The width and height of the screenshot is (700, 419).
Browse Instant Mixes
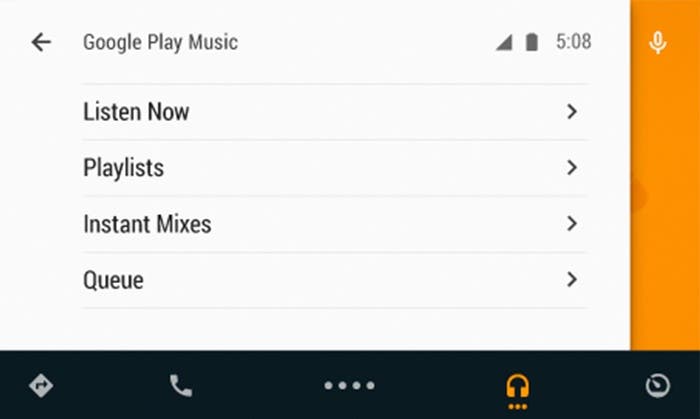[330, 224]
